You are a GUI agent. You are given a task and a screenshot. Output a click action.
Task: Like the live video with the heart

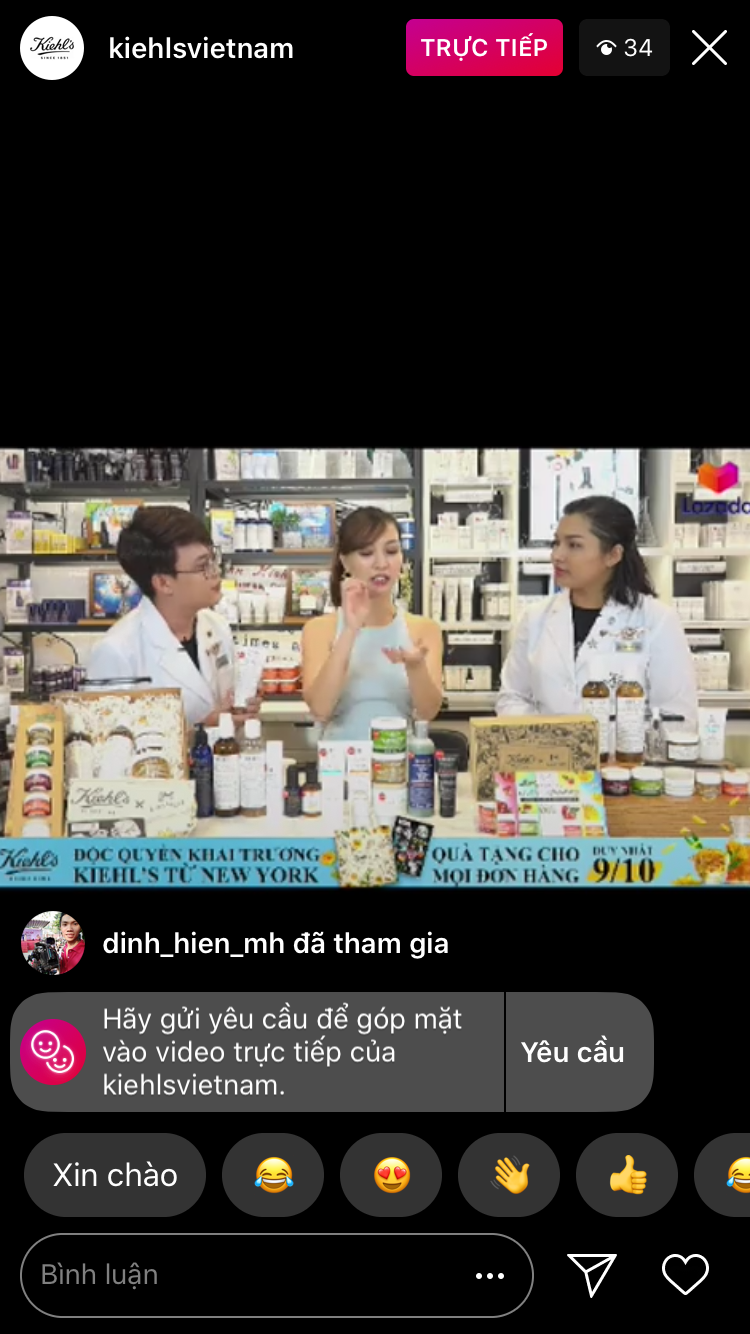pos(685,1275)
